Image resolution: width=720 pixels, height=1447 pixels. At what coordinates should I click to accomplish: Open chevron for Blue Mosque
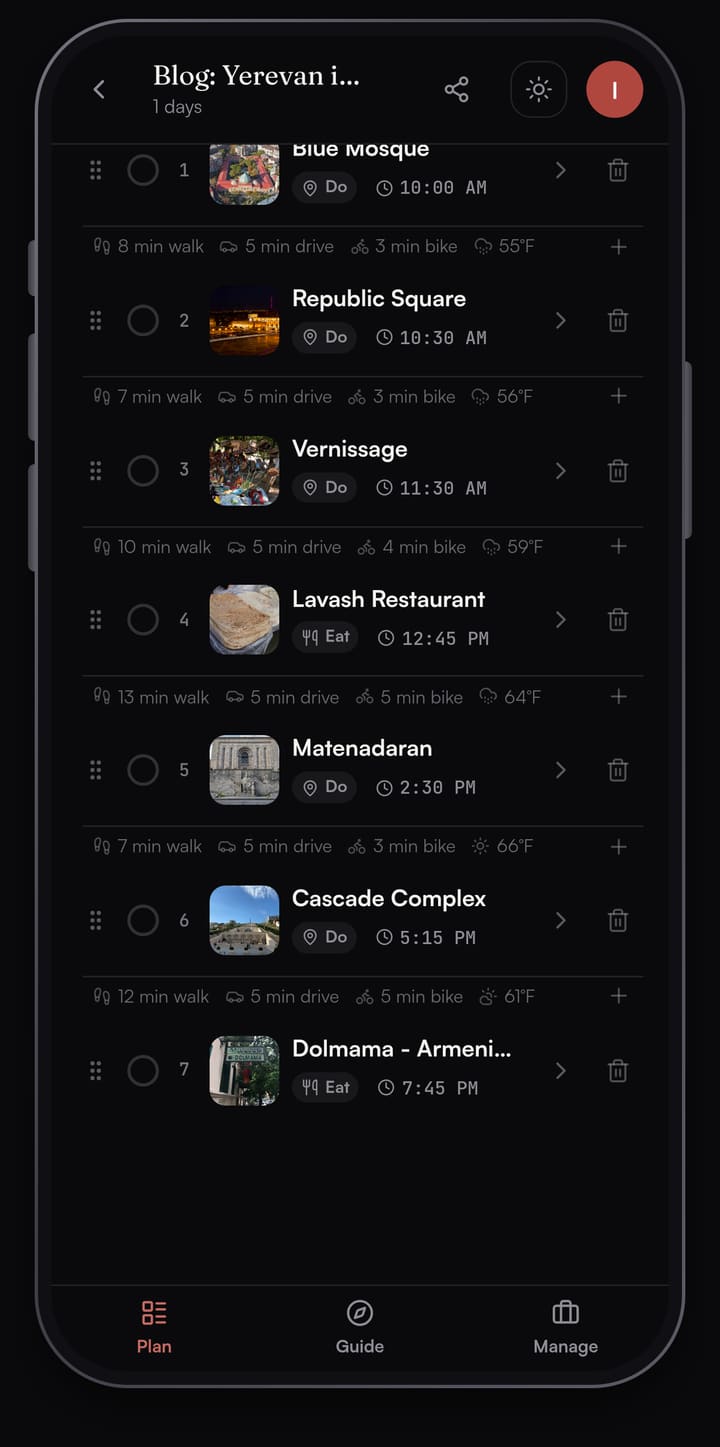pos(561,171)
